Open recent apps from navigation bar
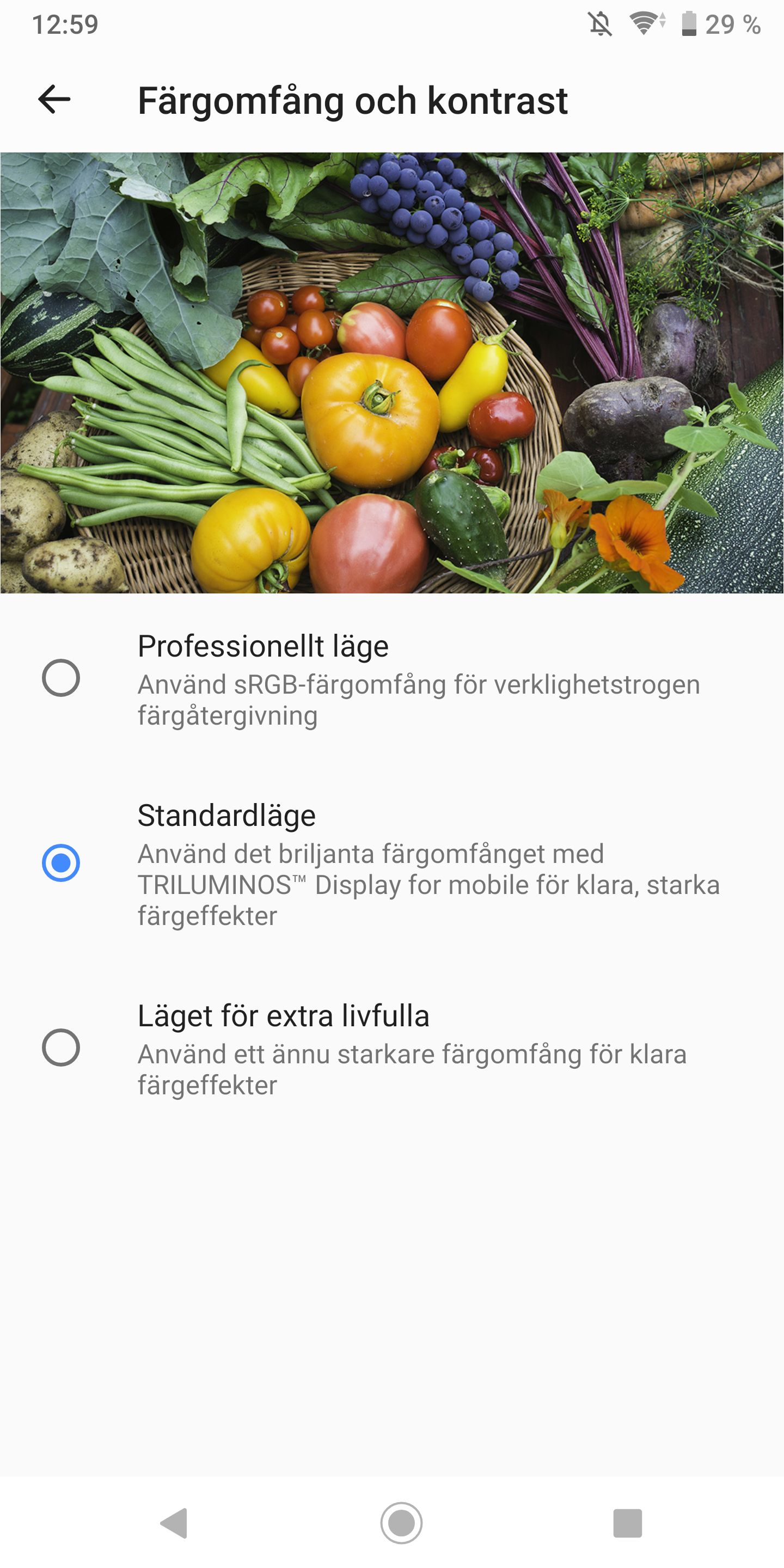The height and width of the screenshot is (1568, 784). click(628, 1523)
